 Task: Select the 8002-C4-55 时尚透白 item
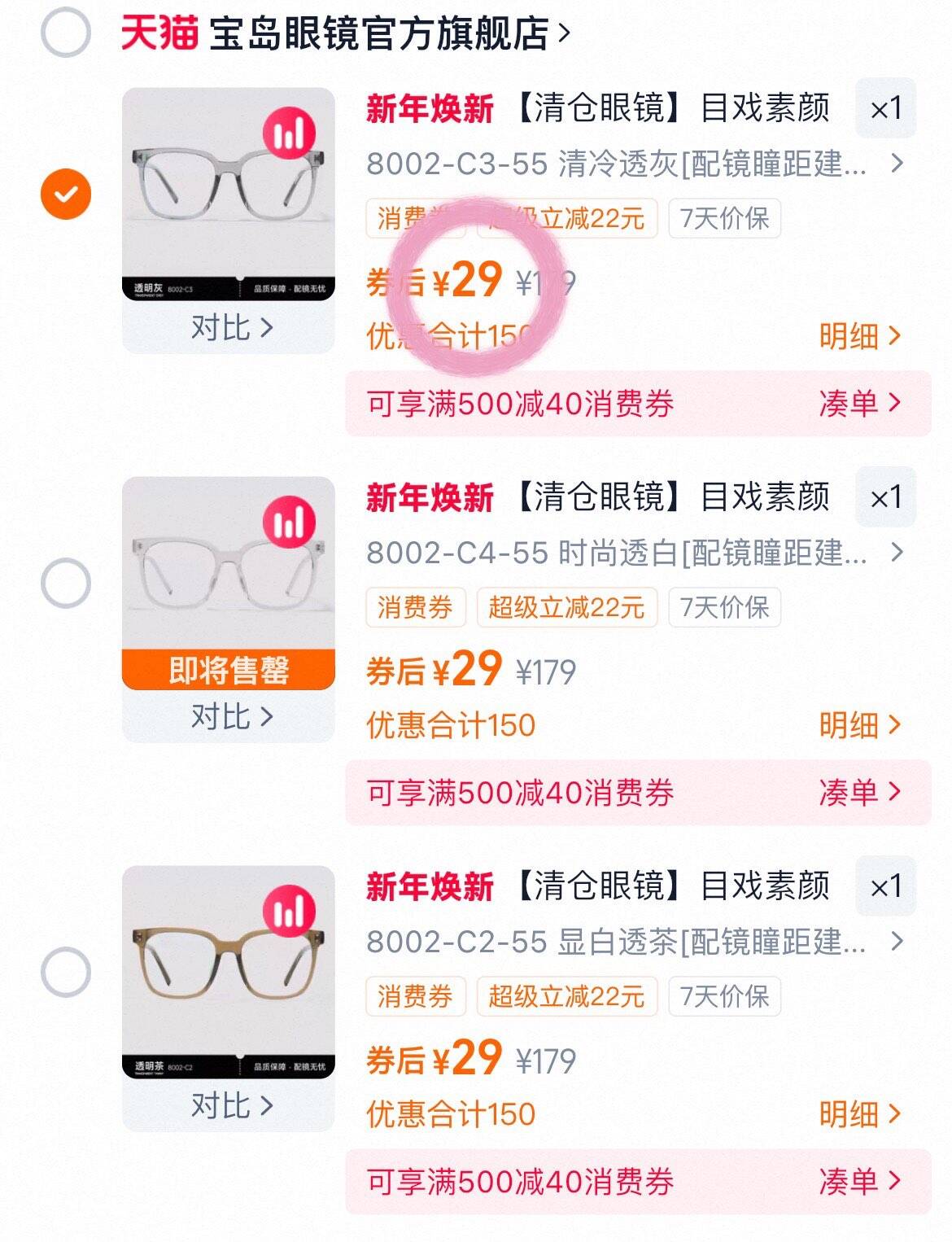[66, 583]
